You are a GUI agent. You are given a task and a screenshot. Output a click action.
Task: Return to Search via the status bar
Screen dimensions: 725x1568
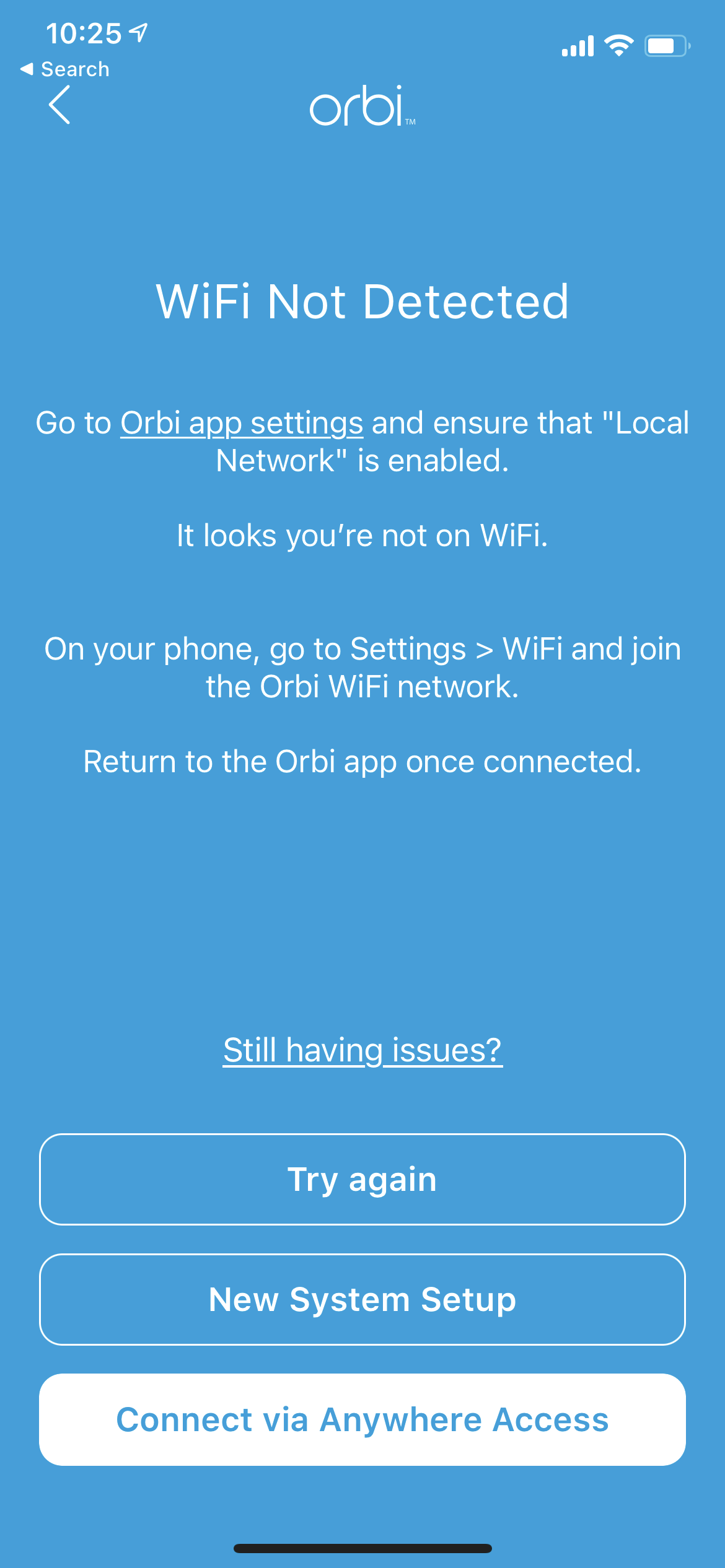[x=65, y=69]
